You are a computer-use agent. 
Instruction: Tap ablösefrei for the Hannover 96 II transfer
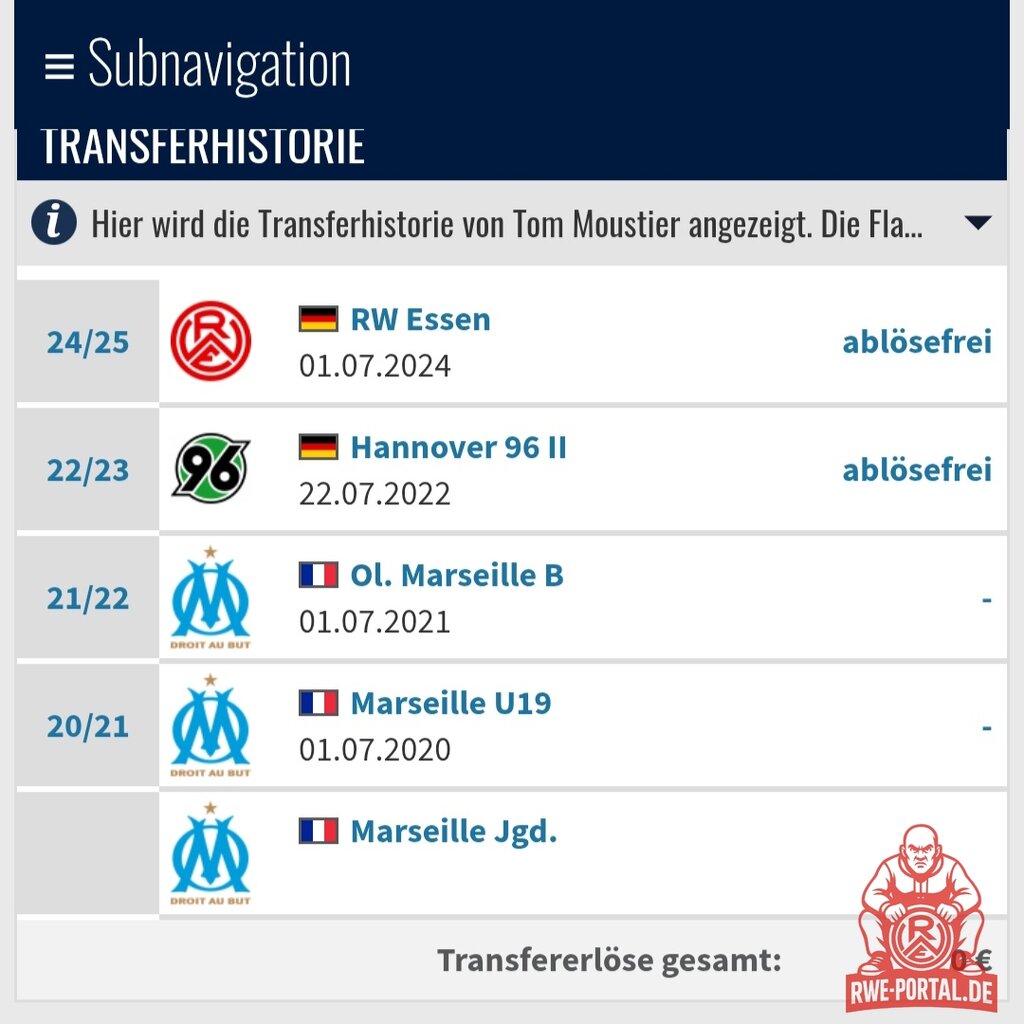pyautogui.click(x=916, y=470)
